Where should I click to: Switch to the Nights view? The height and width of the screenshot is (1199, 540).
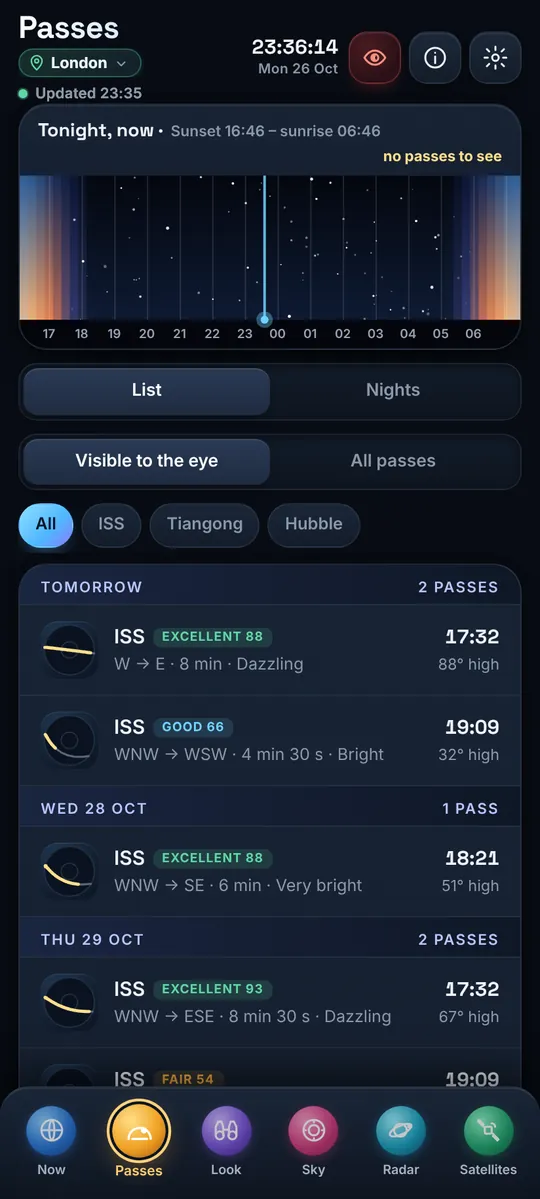point(393,391)
